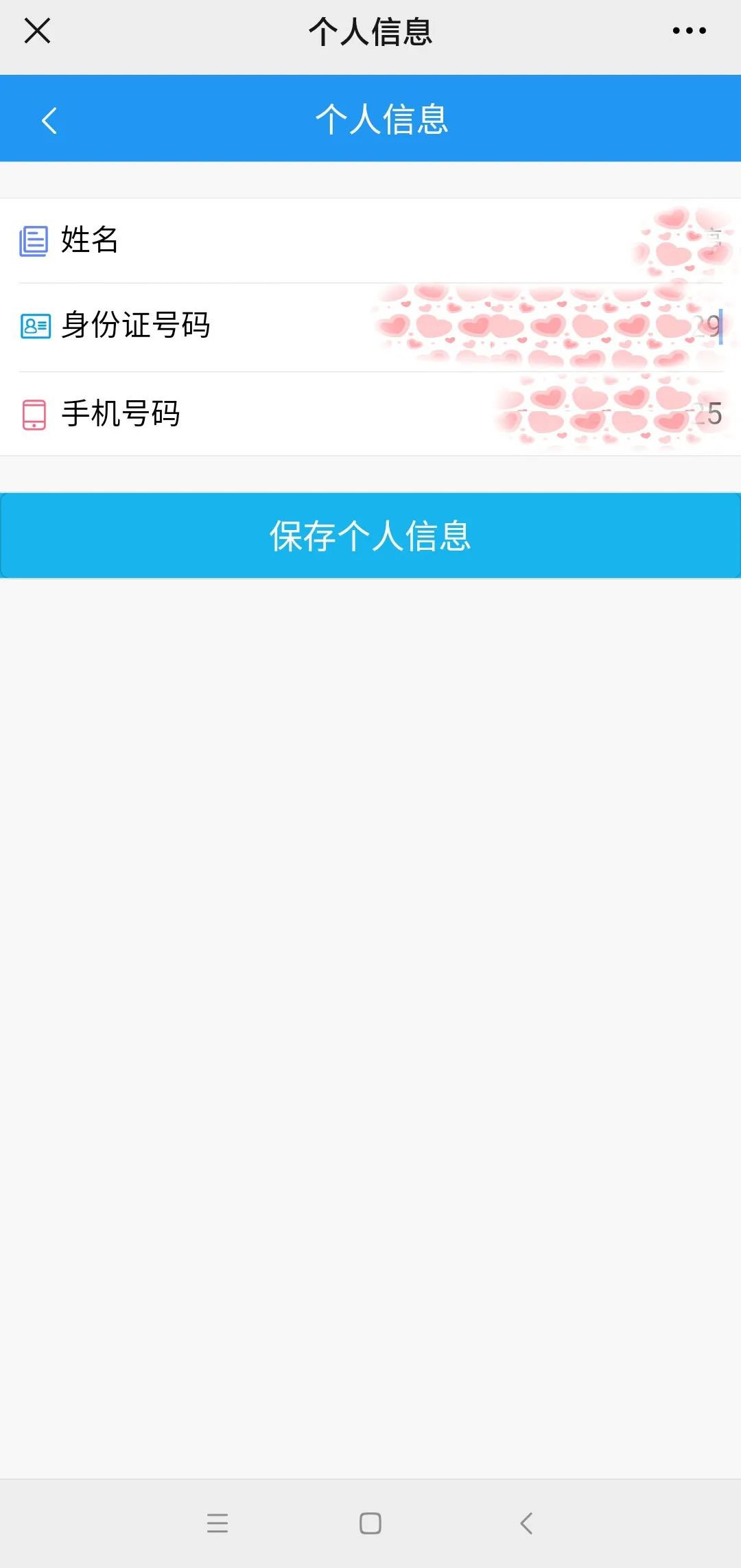
Task: Tap 保存个人信息 to save
Action: click(370, 535)
